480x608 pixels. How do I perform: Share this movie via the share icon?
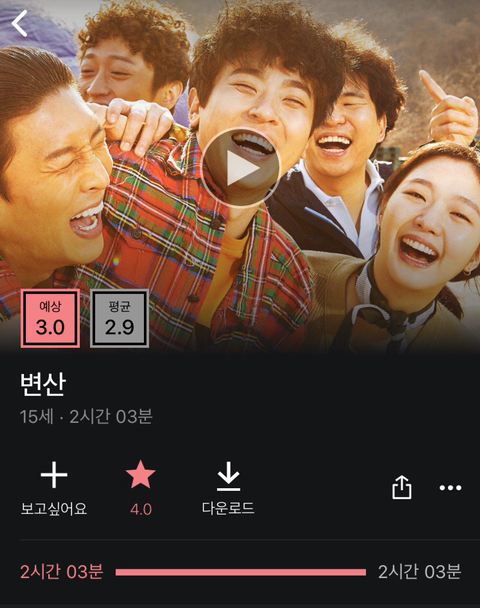coord(402,487)
